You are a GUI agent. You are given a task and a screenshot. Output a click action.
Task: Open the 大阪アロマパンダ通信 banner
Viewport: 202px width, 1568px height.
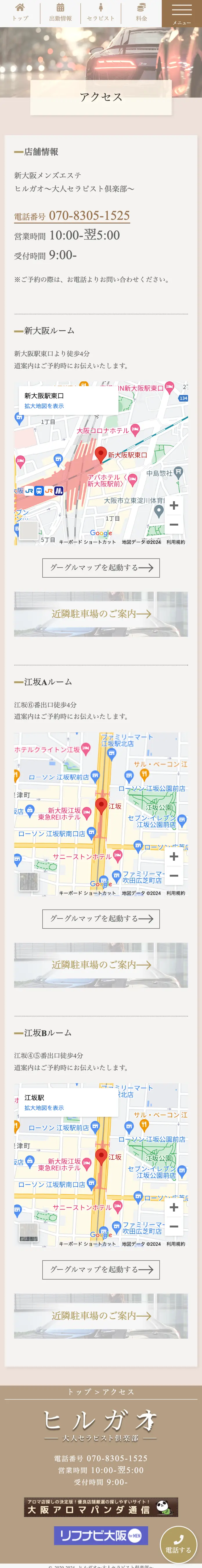[101, 1507]
